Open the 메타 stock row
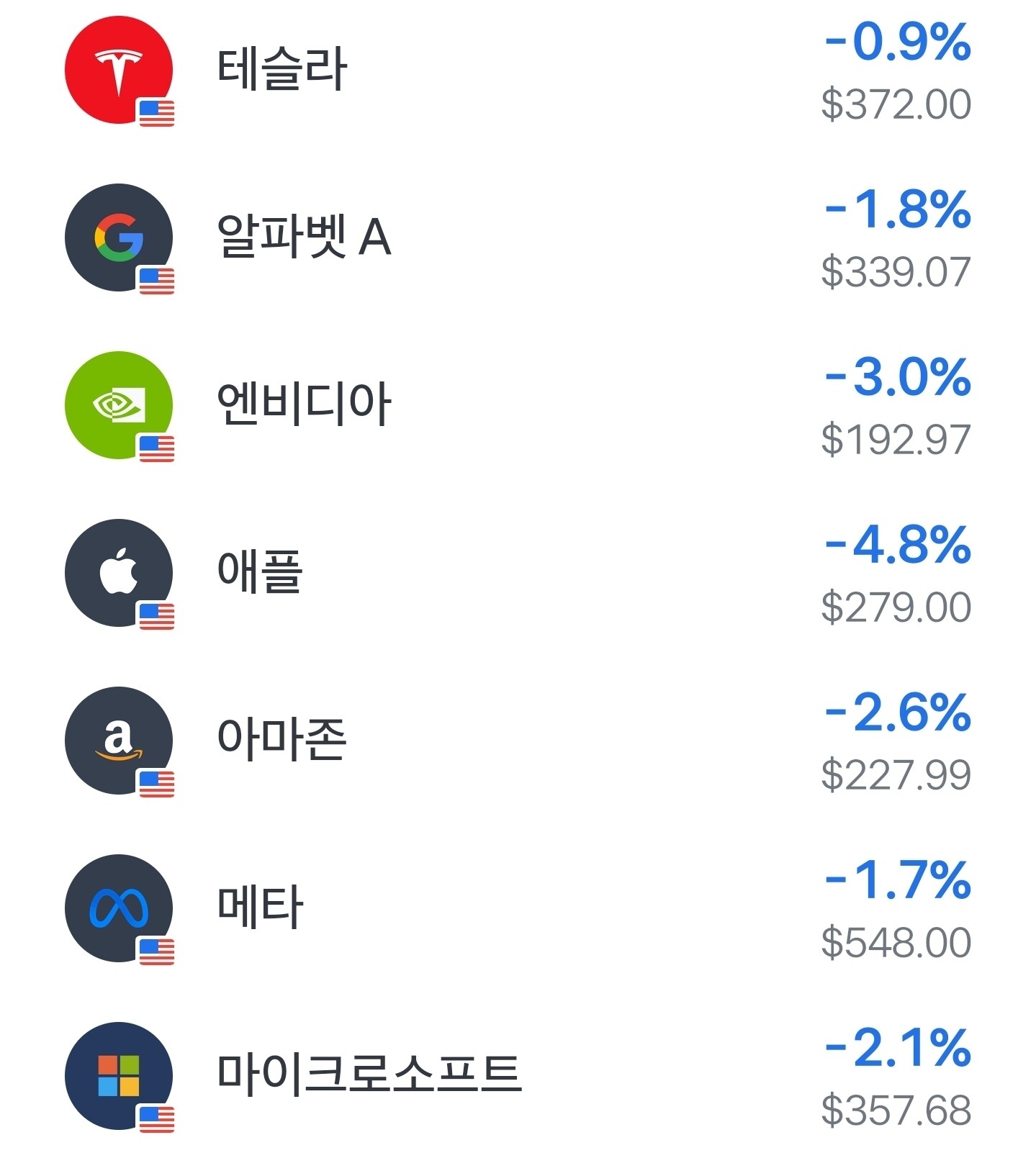Viewport: 1036px width, 1158px height. 518,909
